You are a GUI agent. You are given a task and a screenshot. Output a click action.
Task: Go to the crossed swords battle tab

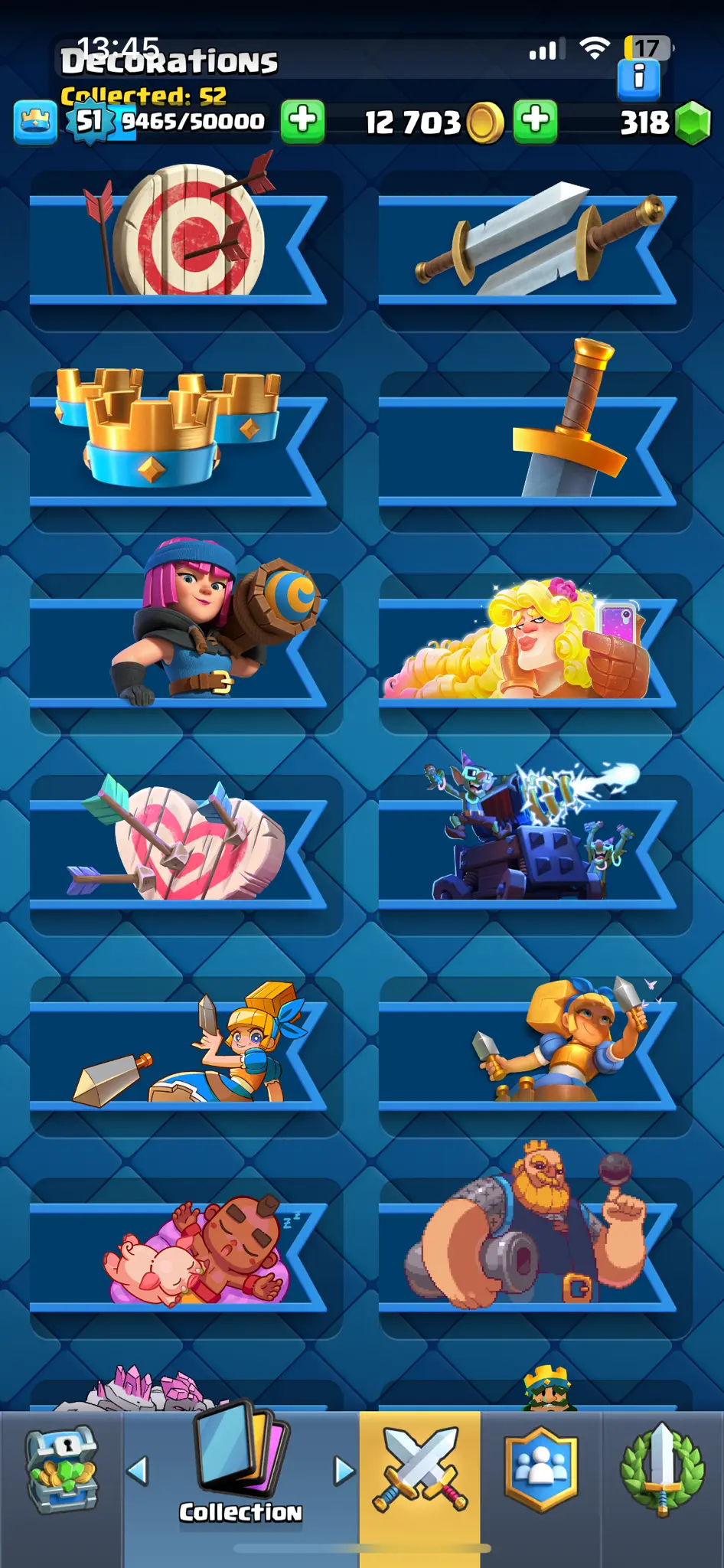(x=419, y=1470)
